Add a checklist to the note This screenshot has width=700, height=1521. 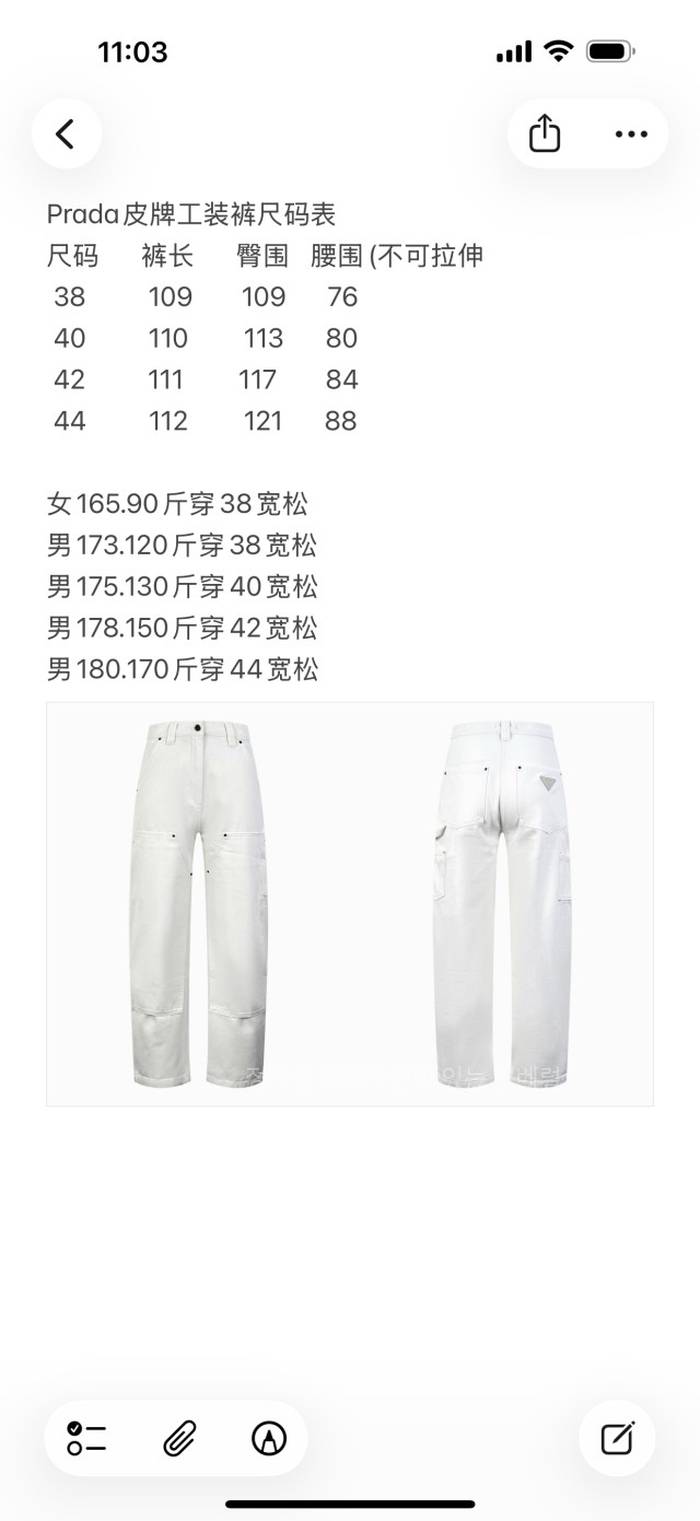coord(87,1438)
